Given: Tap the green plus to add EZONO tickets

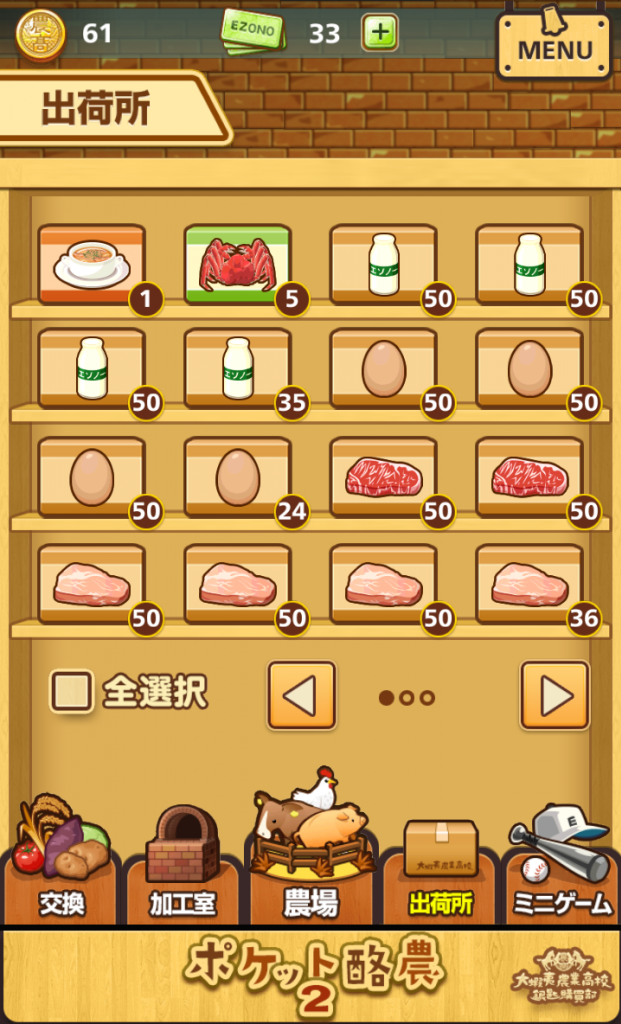Looking at the screenshot, I should [x=379, y=33].
